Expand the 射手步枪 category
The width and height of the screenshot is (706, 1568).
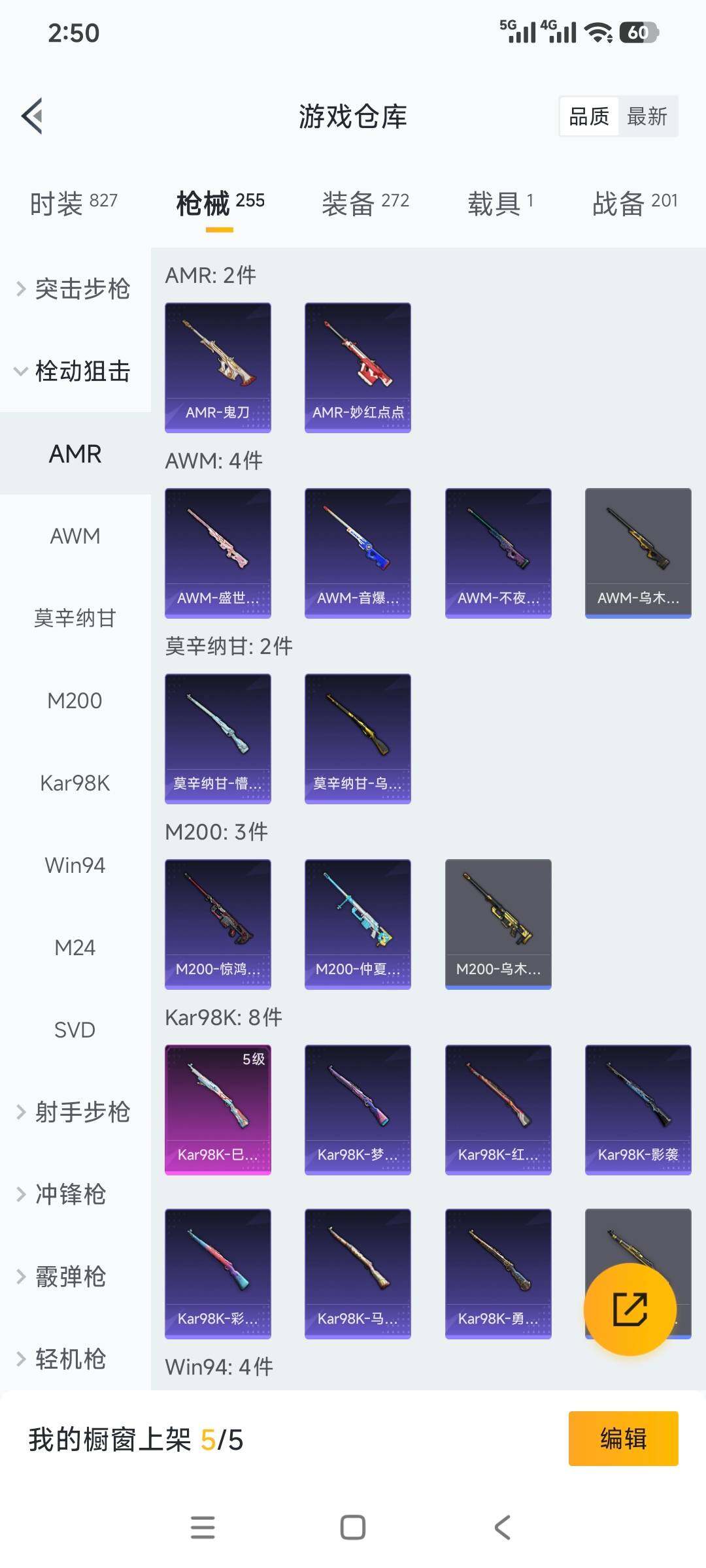(80, 1113)
